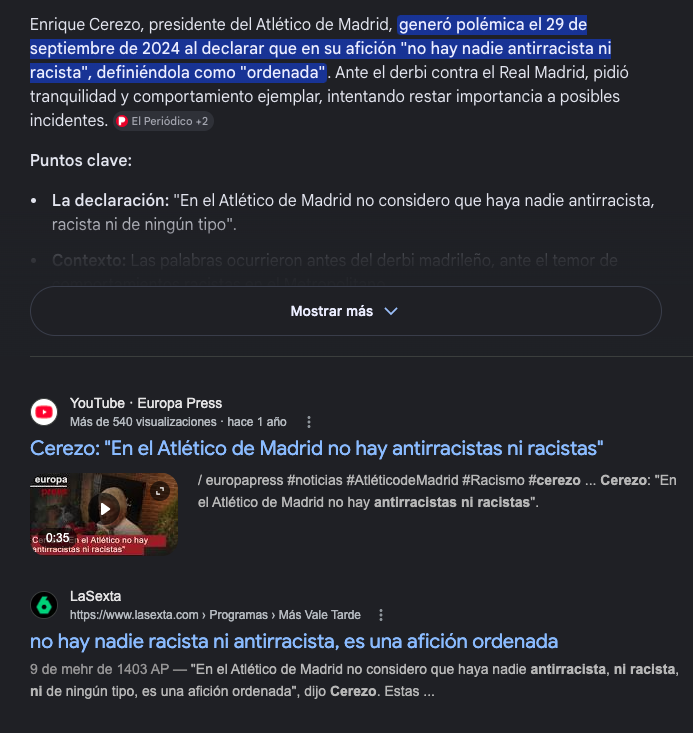This screenshot has height=733, width=693.
Task: Open options menu for the LaSexta result
Action: (x=381, y=615)
